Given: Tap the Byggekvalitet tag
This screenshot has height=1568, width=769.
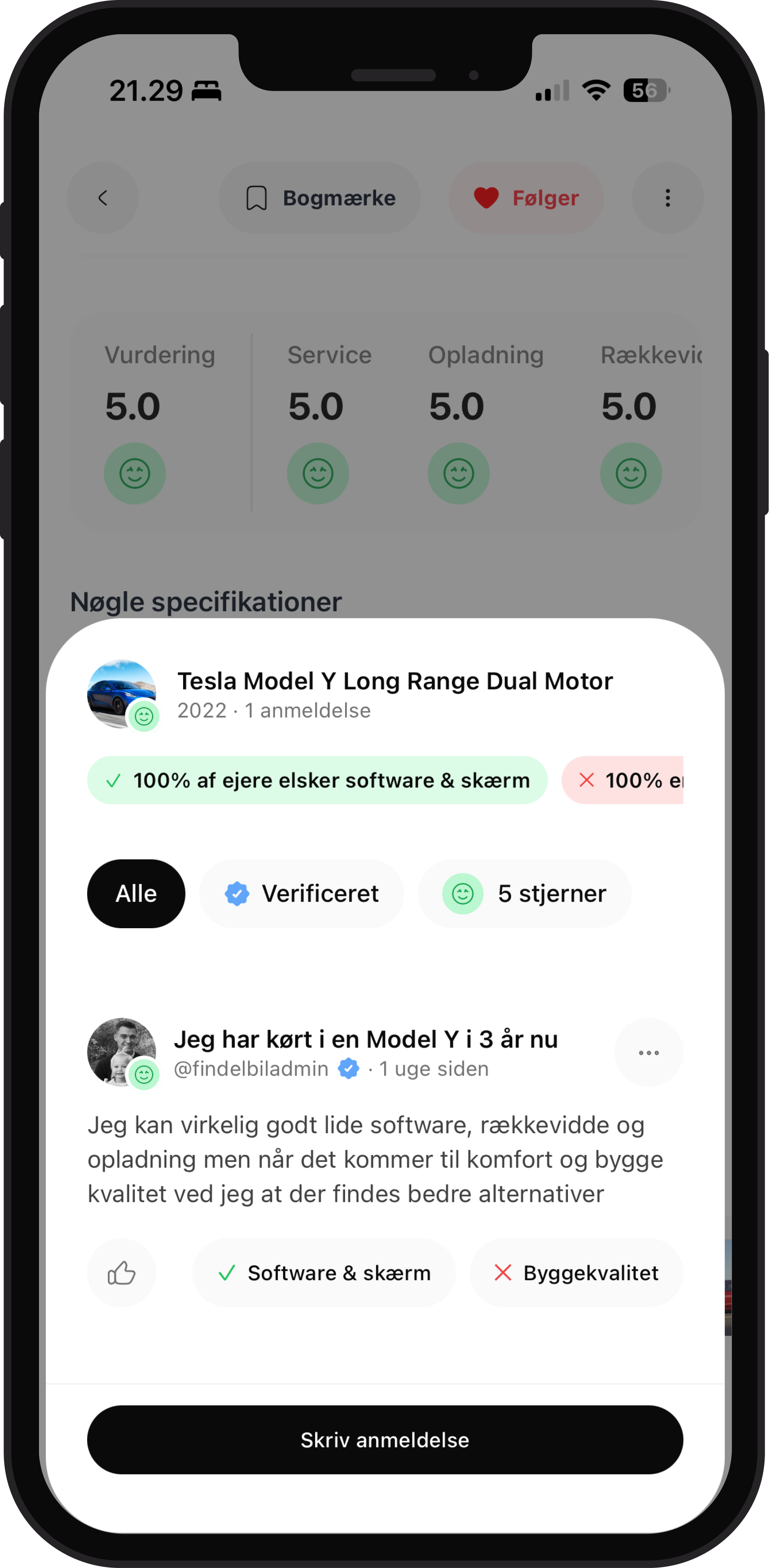Looking at the screenshot, I should (576, 1273).
